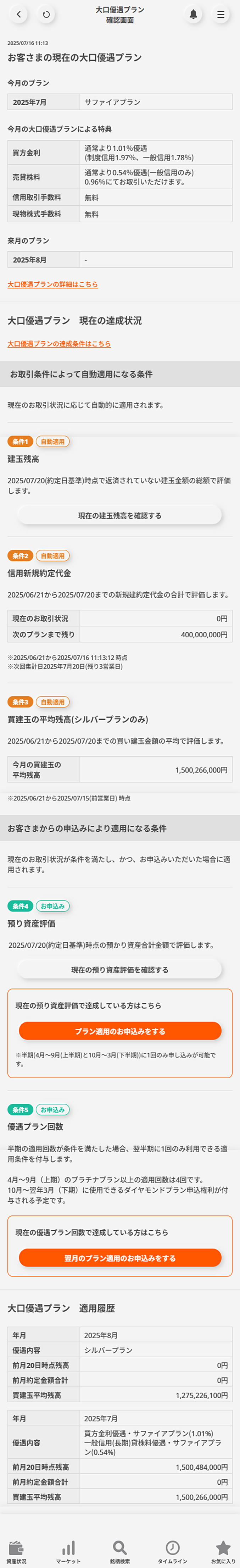The height and width of the screenshot is (1568, 240).
Task: Go back using the back arrow
Action: 19,14
